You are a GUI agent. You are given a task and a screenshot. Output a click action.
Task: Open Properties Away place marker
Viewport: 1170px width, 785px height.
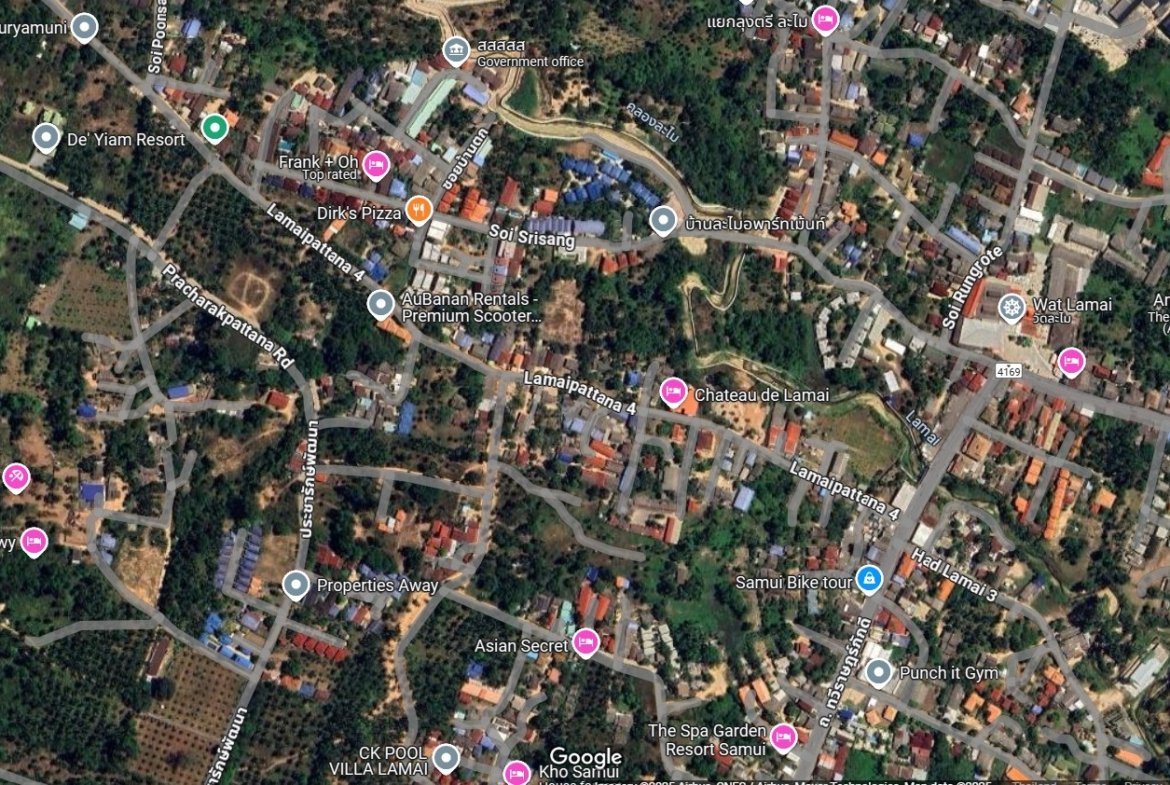[x=295, y=584]
